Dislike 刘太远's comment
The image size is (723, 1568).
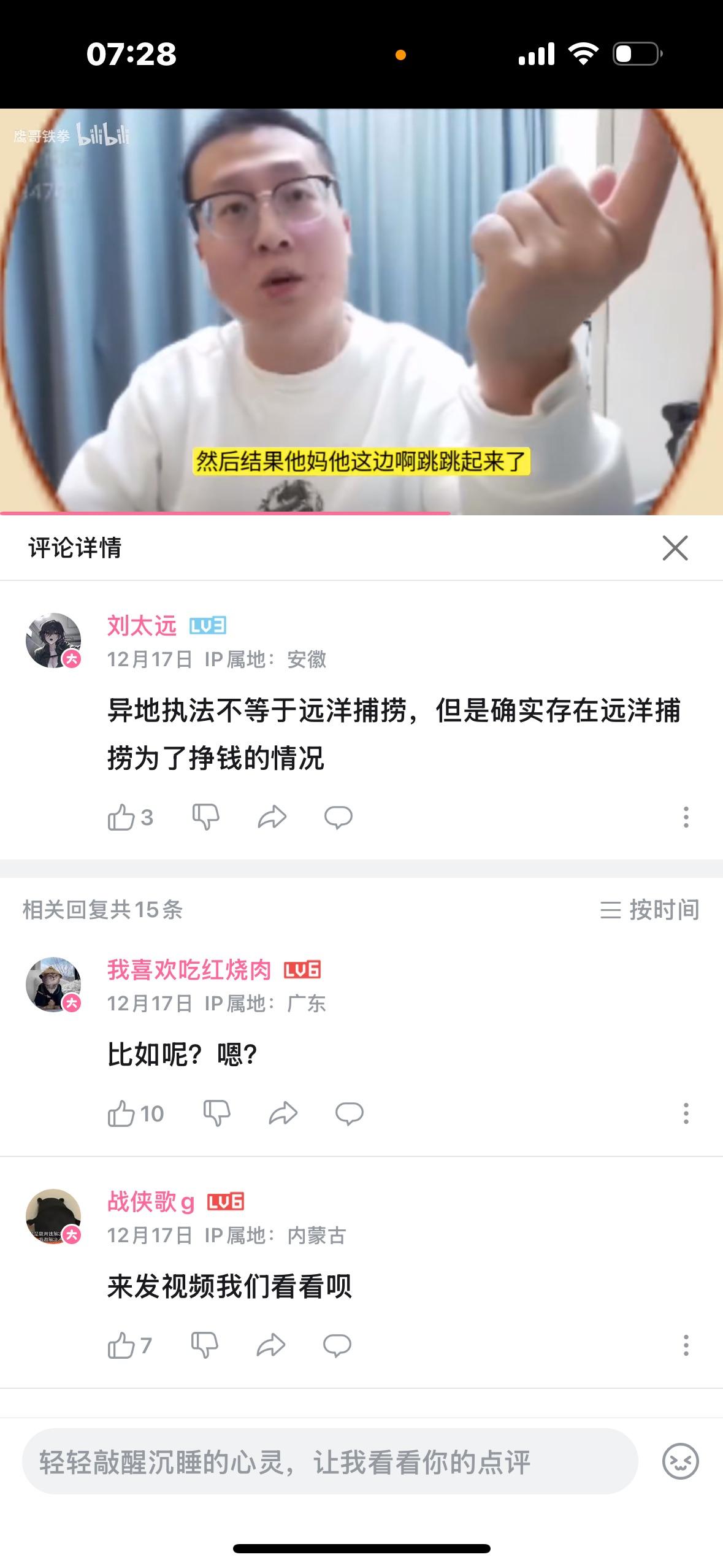(205, 817)
